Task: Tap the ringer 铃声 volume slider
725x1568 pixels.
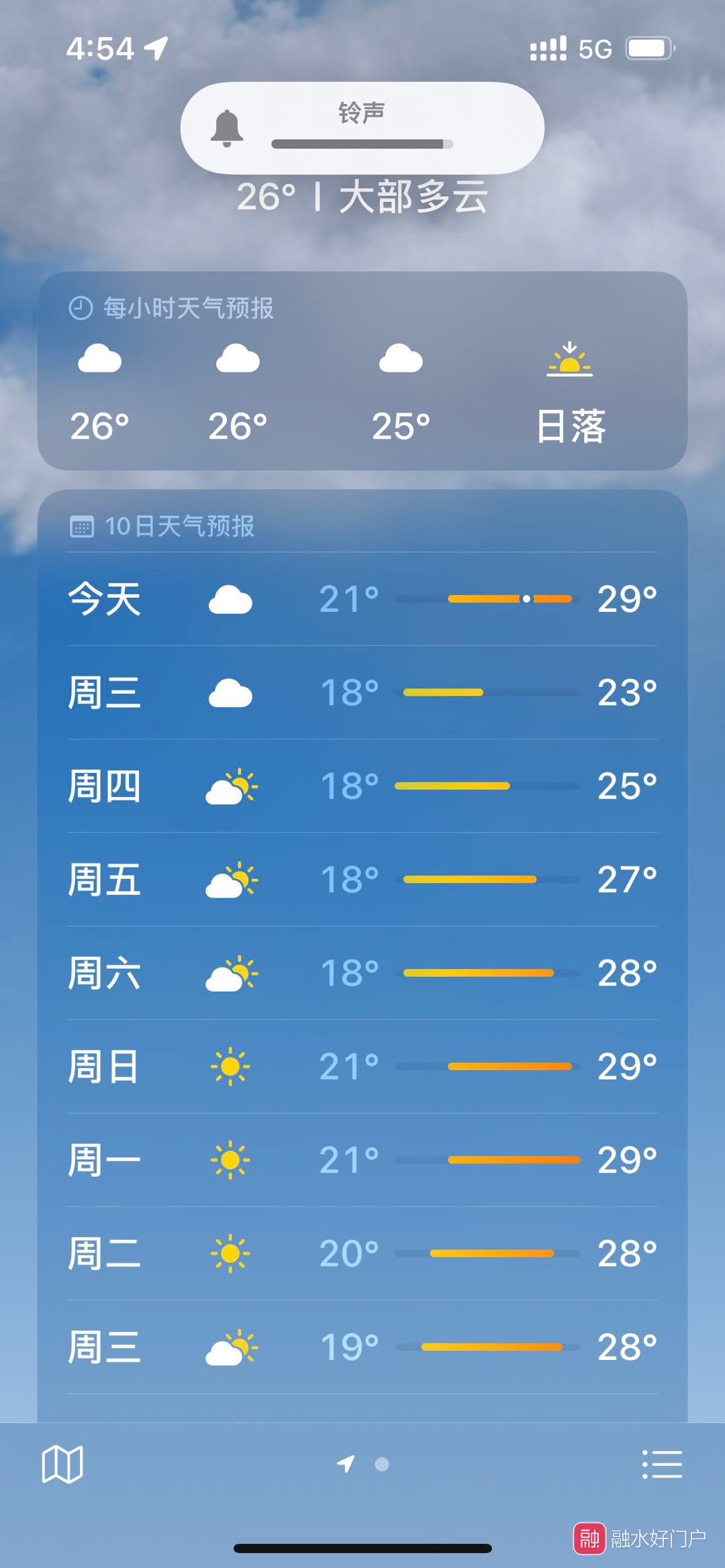Action: pos(362,144)
